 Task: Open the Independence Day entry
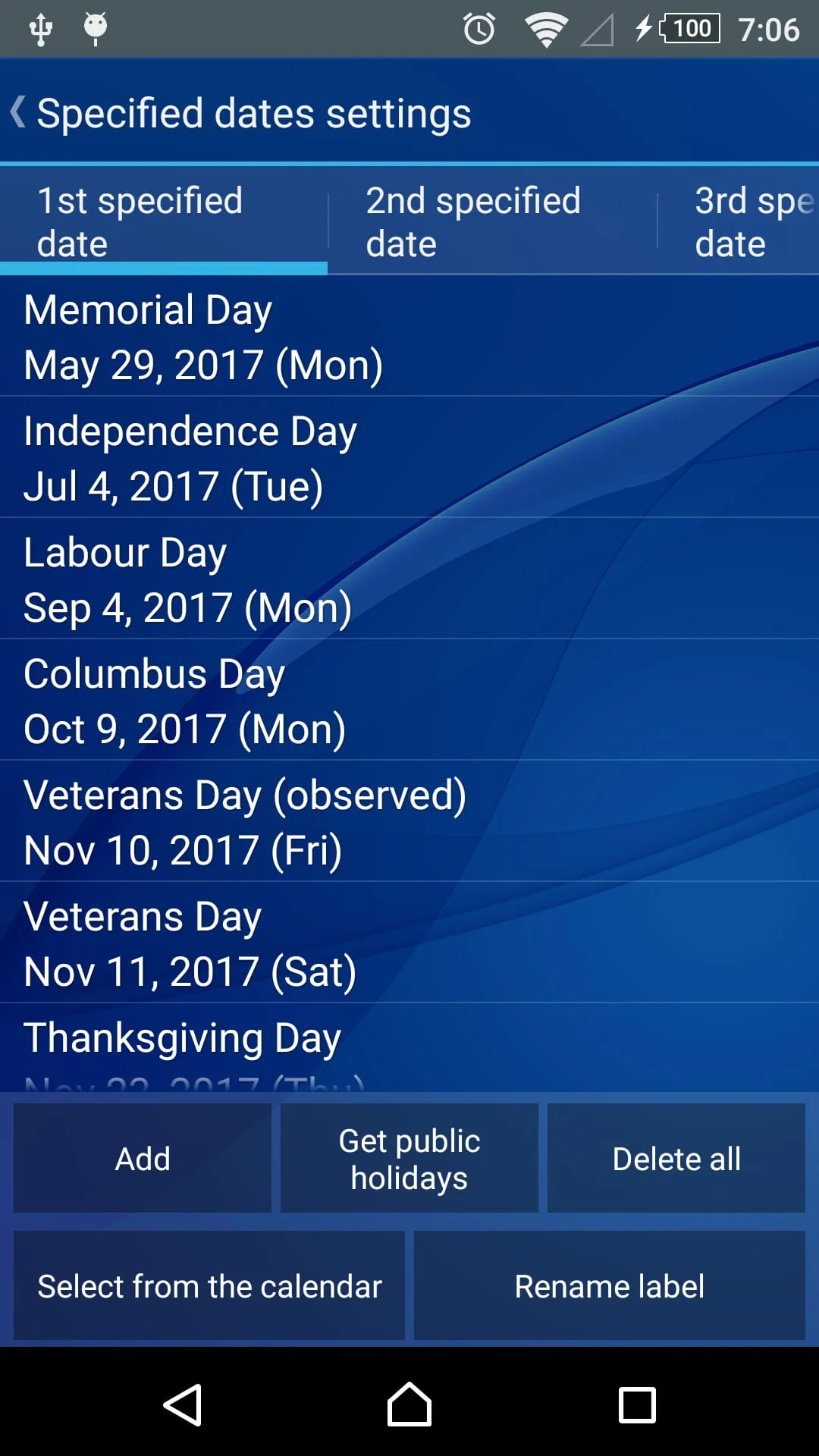tap(409, 457)
